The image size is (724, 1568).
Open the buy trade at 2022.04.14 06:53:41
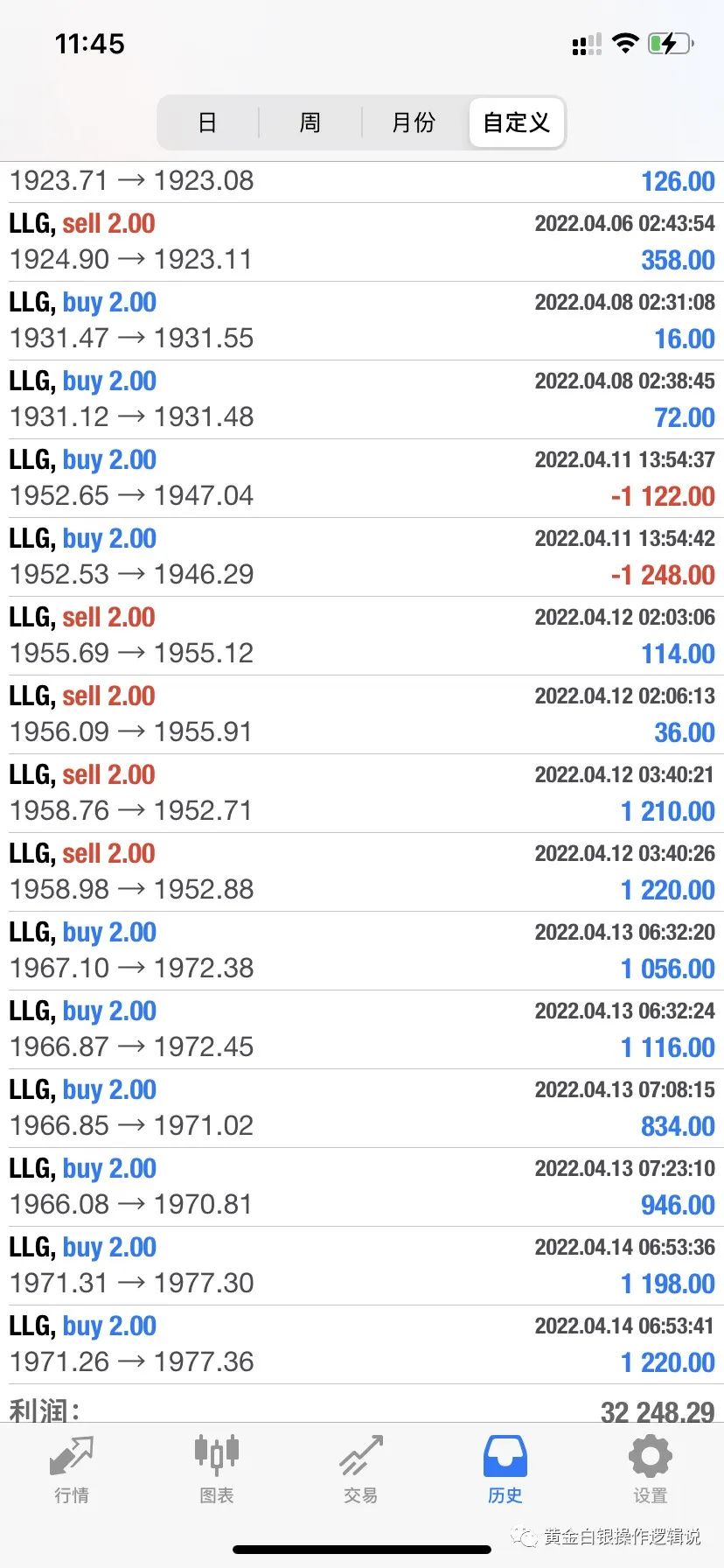pos(362,1344)
